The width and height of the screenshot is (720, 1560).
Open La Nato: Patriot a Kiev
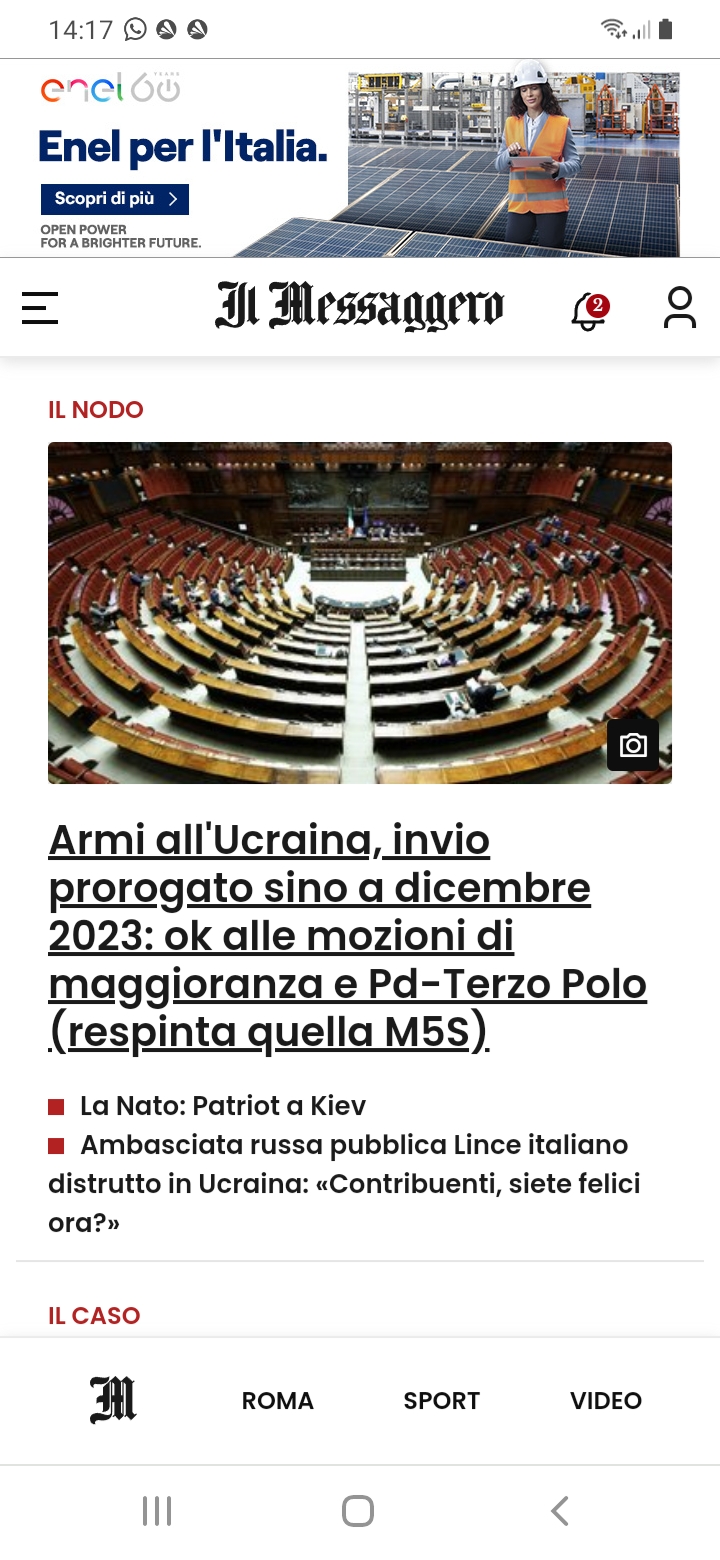point(222,1105)
